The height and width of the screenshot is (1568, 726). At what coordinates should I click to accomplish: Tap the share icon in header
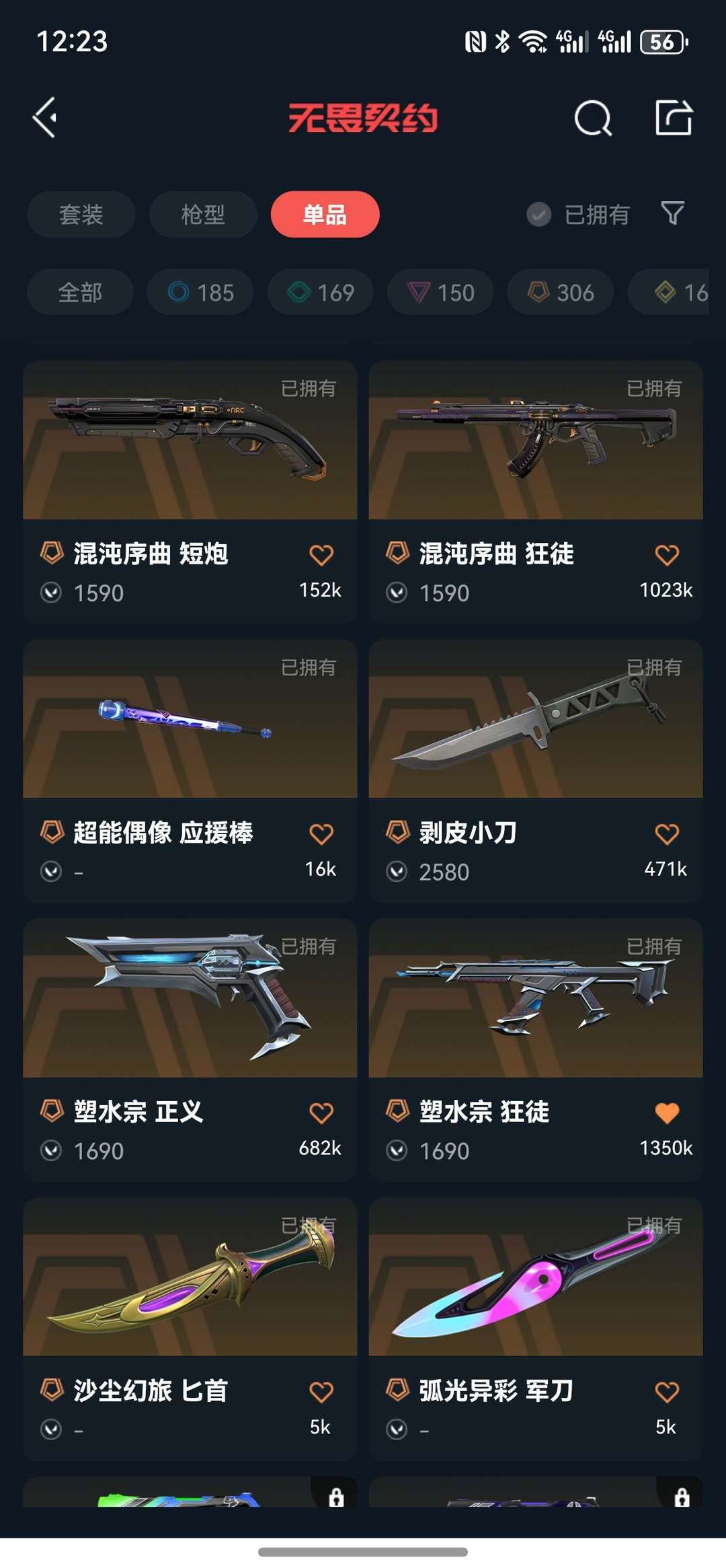click(x=674, y=118)
